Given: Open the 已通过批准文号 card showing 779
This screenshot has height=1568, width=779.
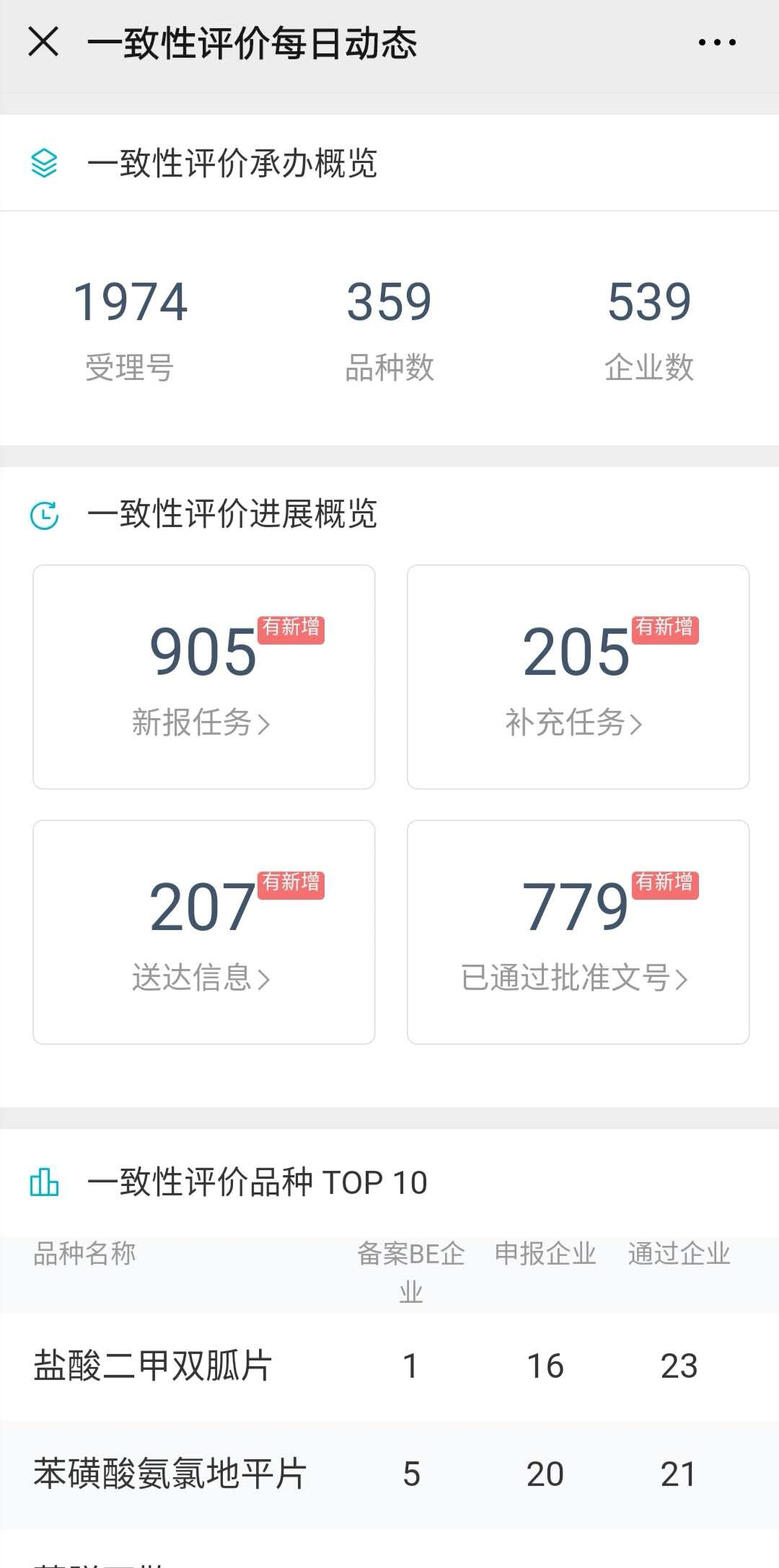Looking at the screenshot, I should click(x=578, y=932).
